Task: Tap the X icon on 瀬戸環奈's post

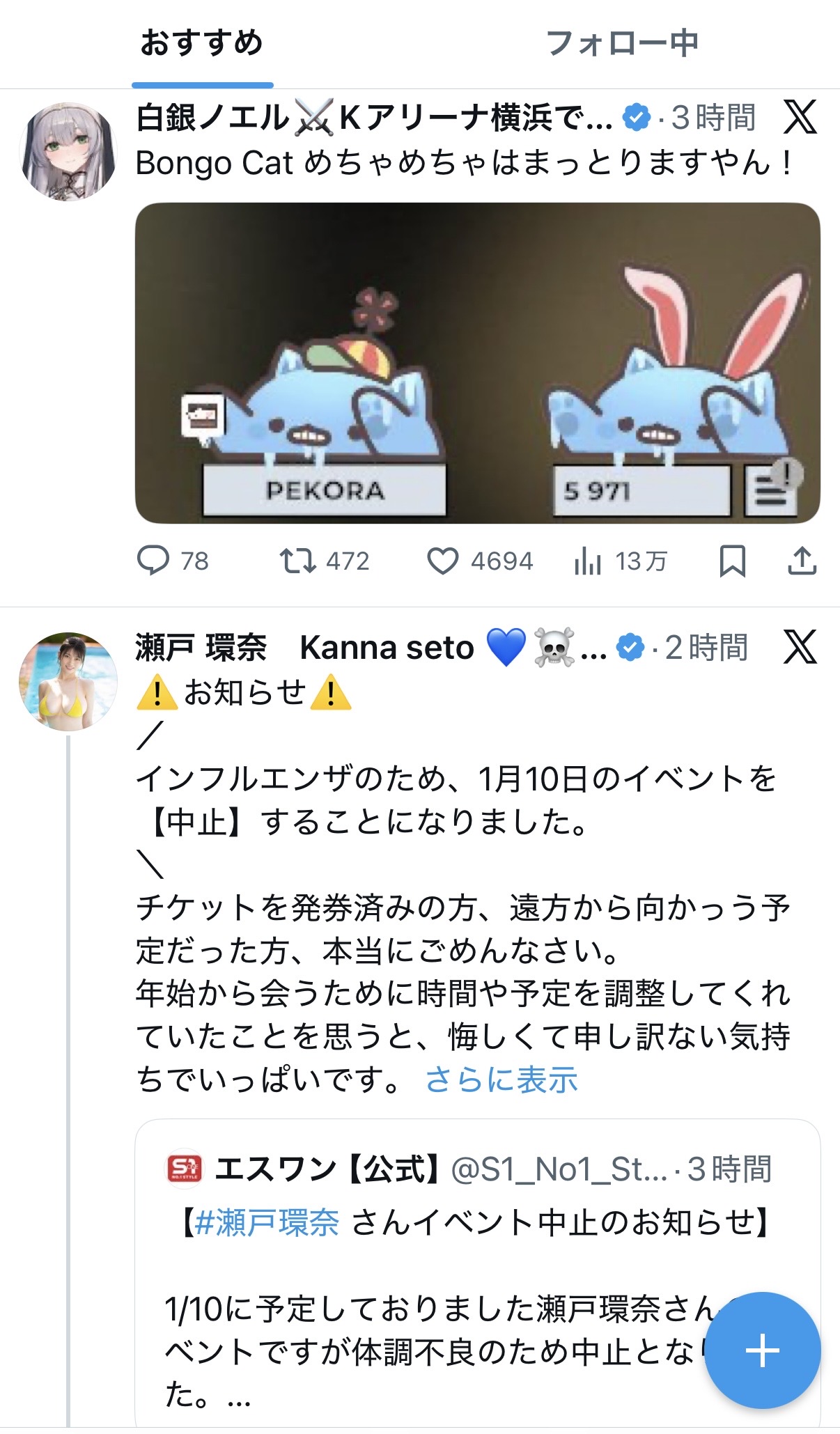Action: [800, 647]
